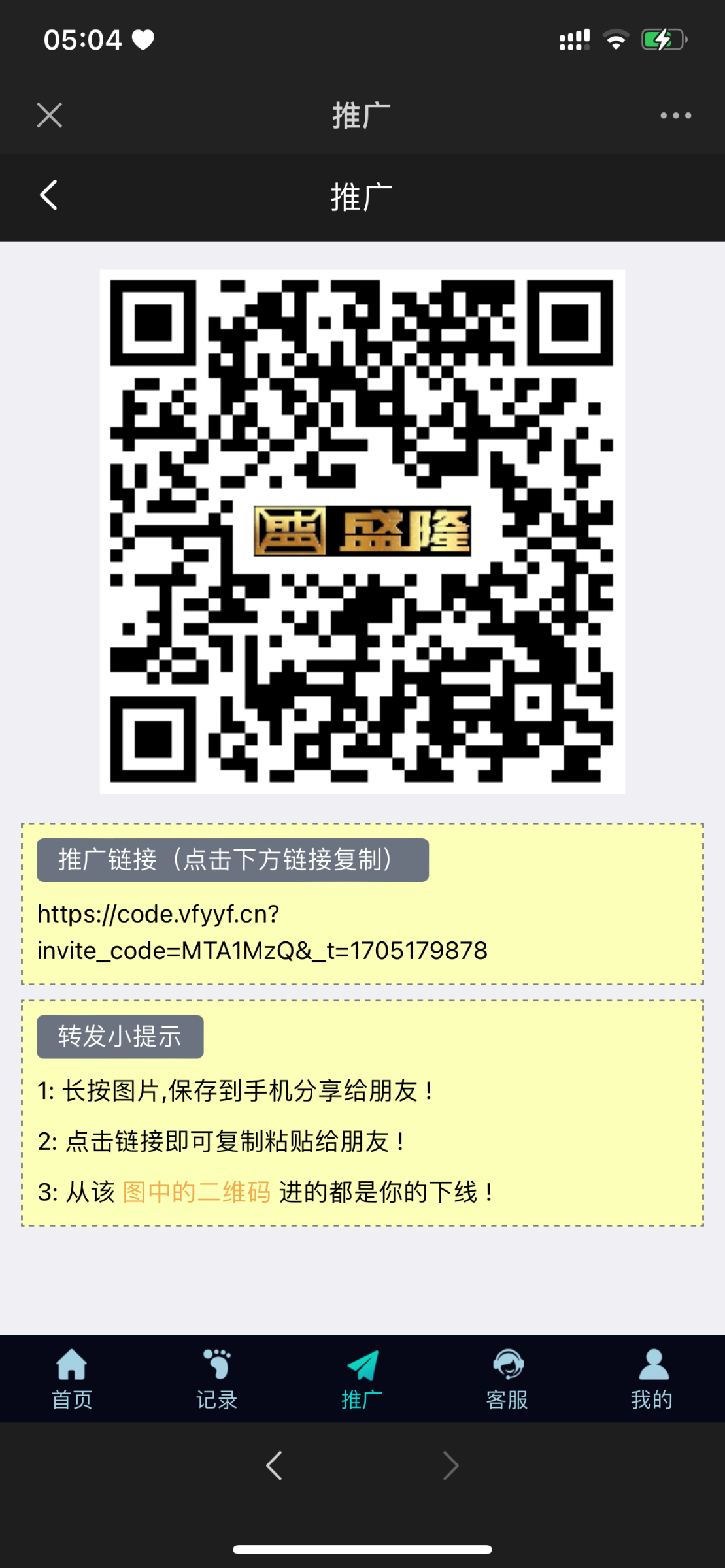Close the 推广 webview with the X
The height and width of the screenshot is (1568, 725).
coord(50,116)
